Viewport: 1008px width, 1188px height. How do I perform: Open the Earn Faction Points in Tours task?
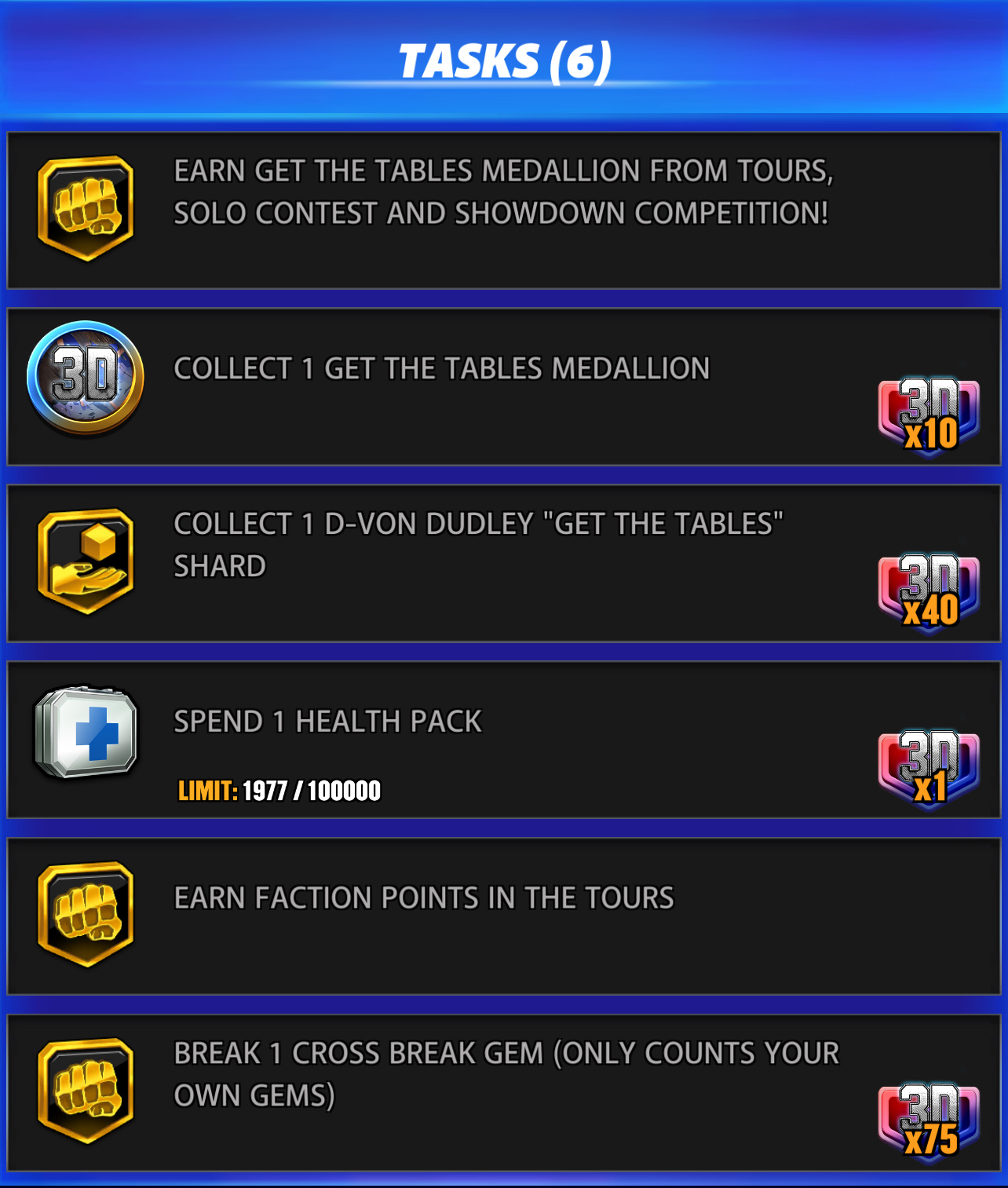point(503,916)
